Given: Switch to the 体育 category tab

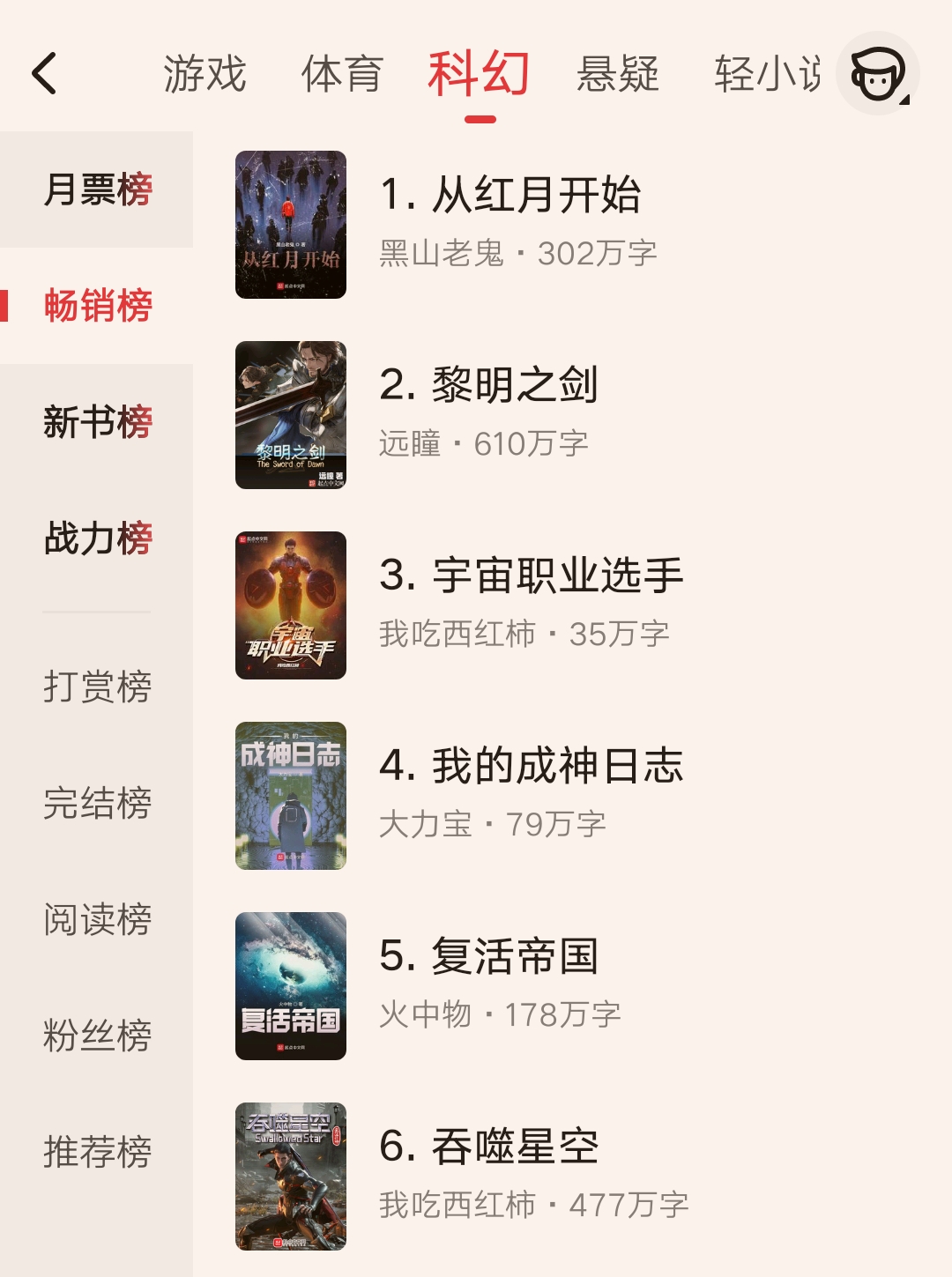Looking at the screenshot, I should 342,73.
